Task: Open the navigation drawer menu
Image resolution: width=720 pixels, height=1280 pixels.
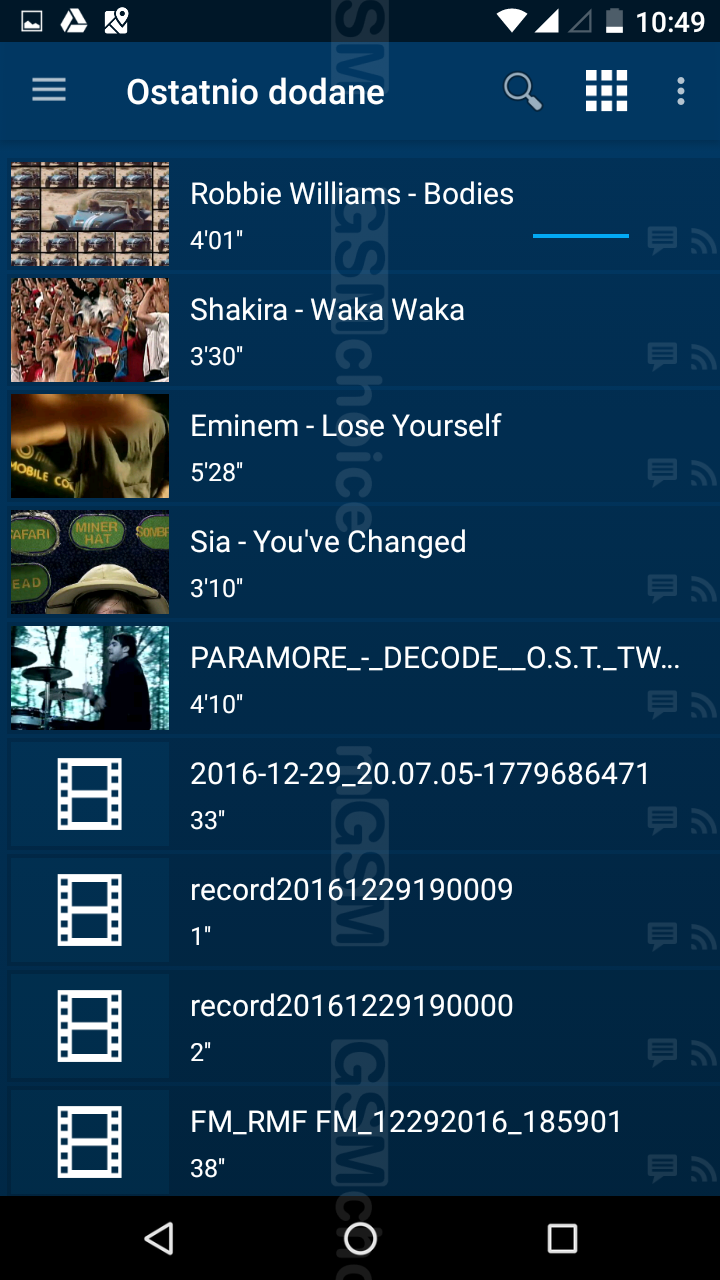Action: coord(49,91)
